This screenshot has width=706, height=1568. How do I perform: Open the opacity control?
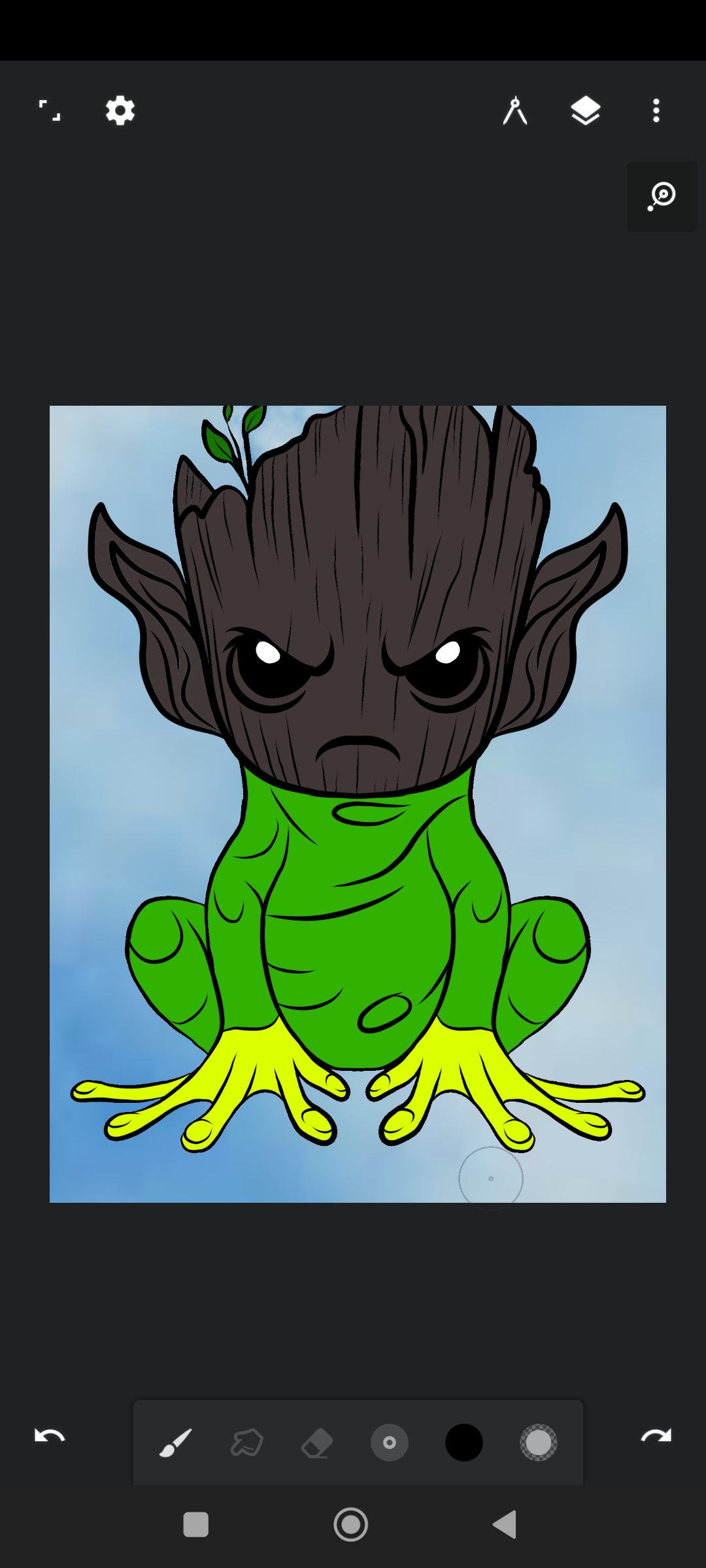539,1442
